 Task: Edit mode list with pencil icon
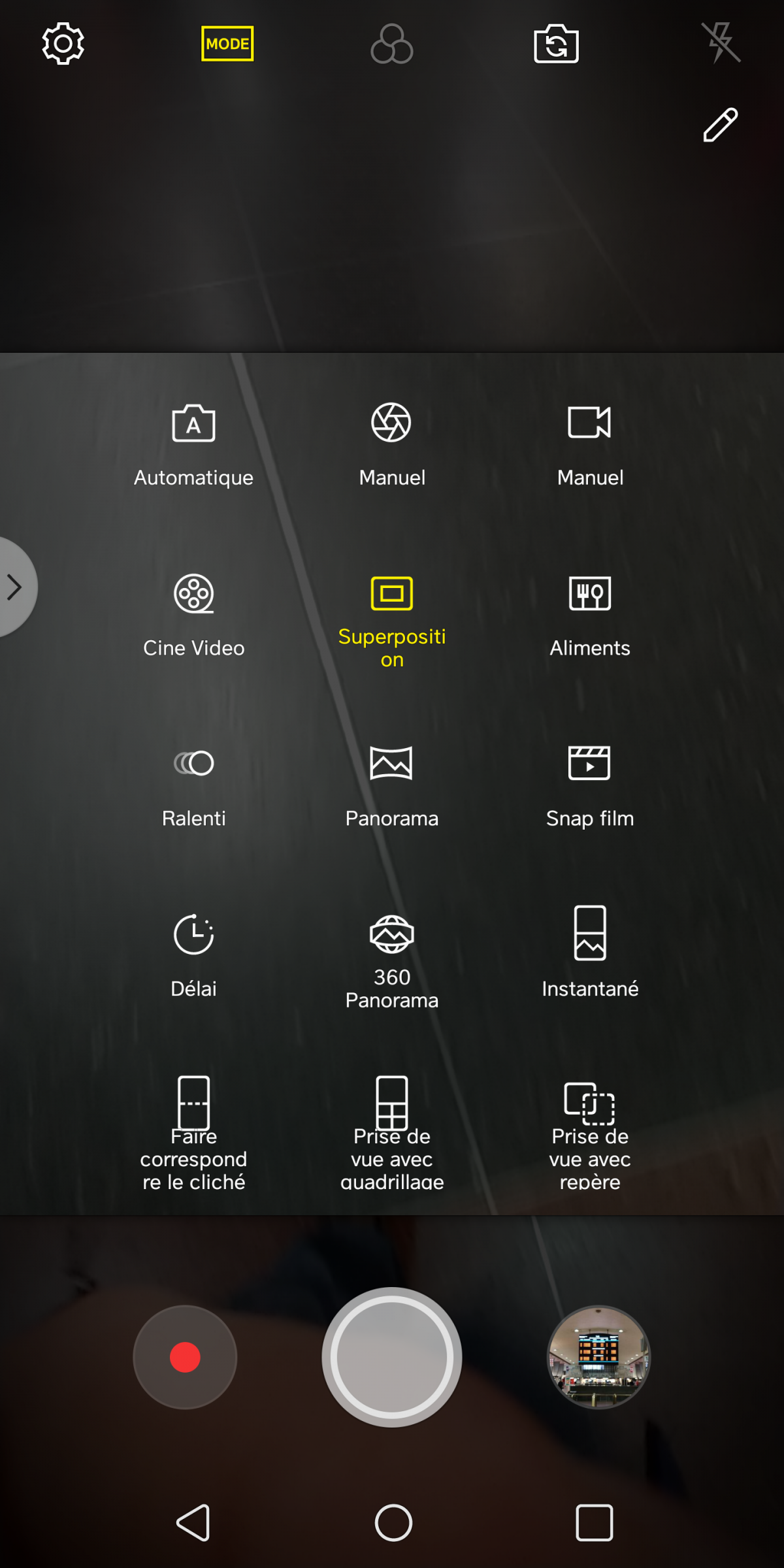click(720, 125)
